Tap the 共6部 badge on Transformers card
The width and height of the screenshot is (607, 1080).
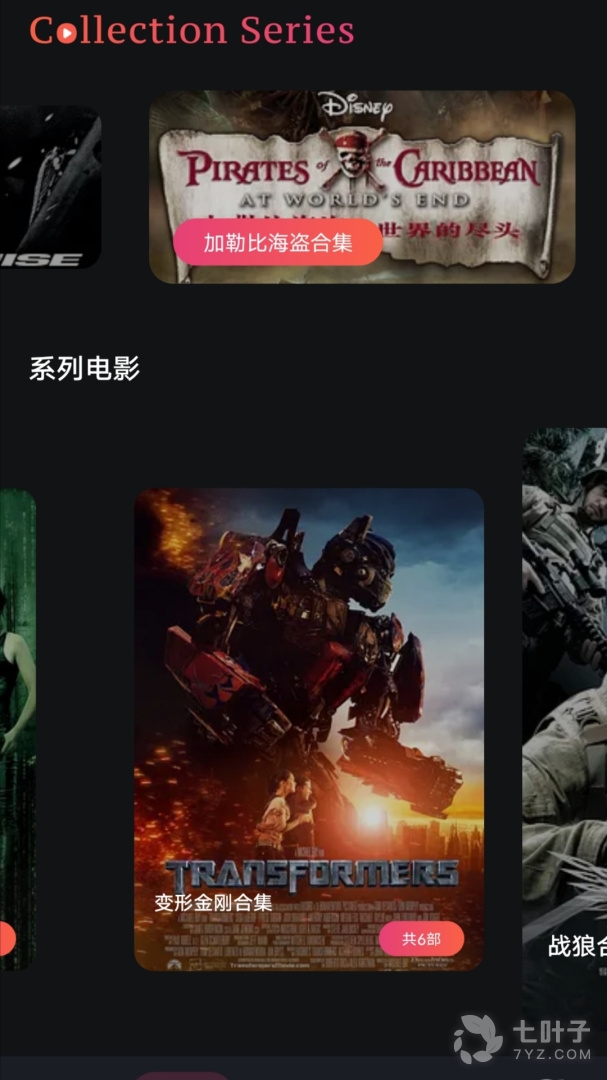pyautogui.click(x=421, y=939)
